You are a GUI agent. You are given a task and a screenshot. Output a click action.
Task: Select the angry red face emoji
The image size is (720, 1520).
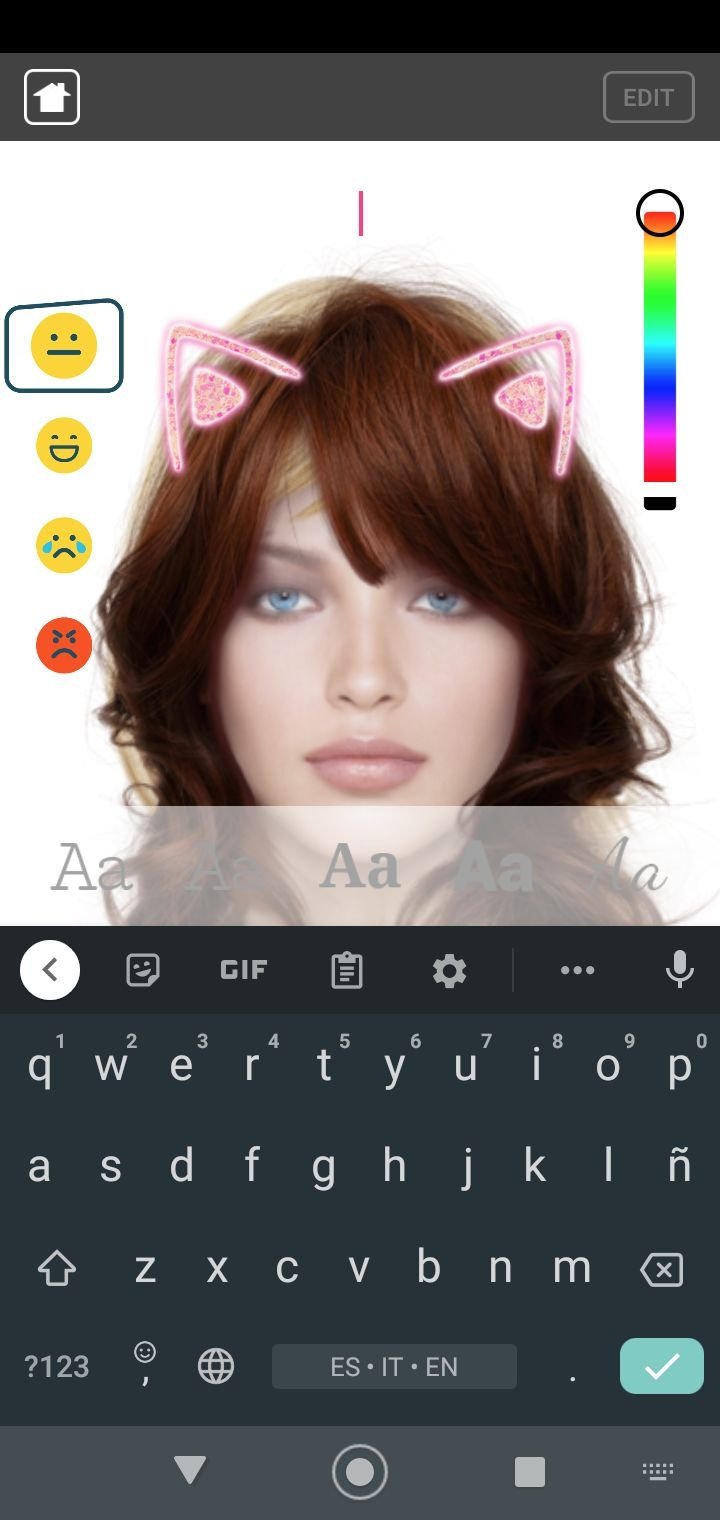tap(64, 645)
